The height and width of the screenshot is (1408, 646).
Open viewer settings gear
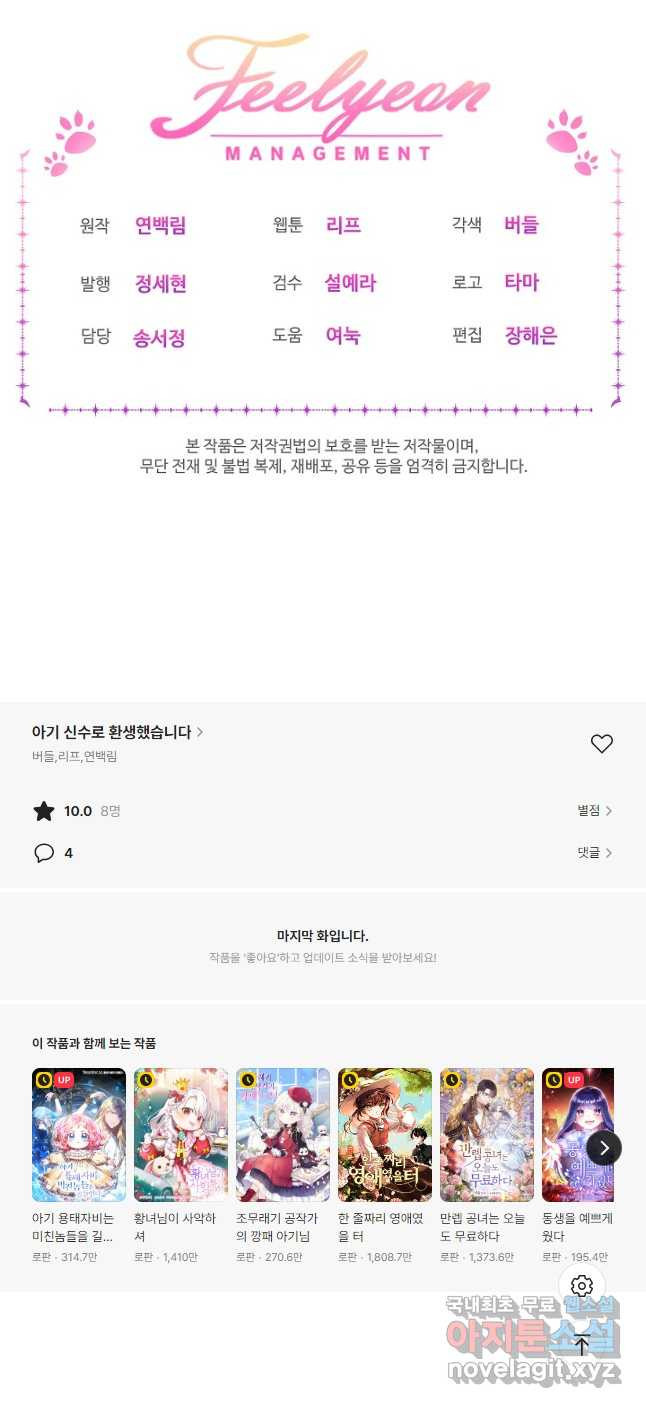[582, 1286]
